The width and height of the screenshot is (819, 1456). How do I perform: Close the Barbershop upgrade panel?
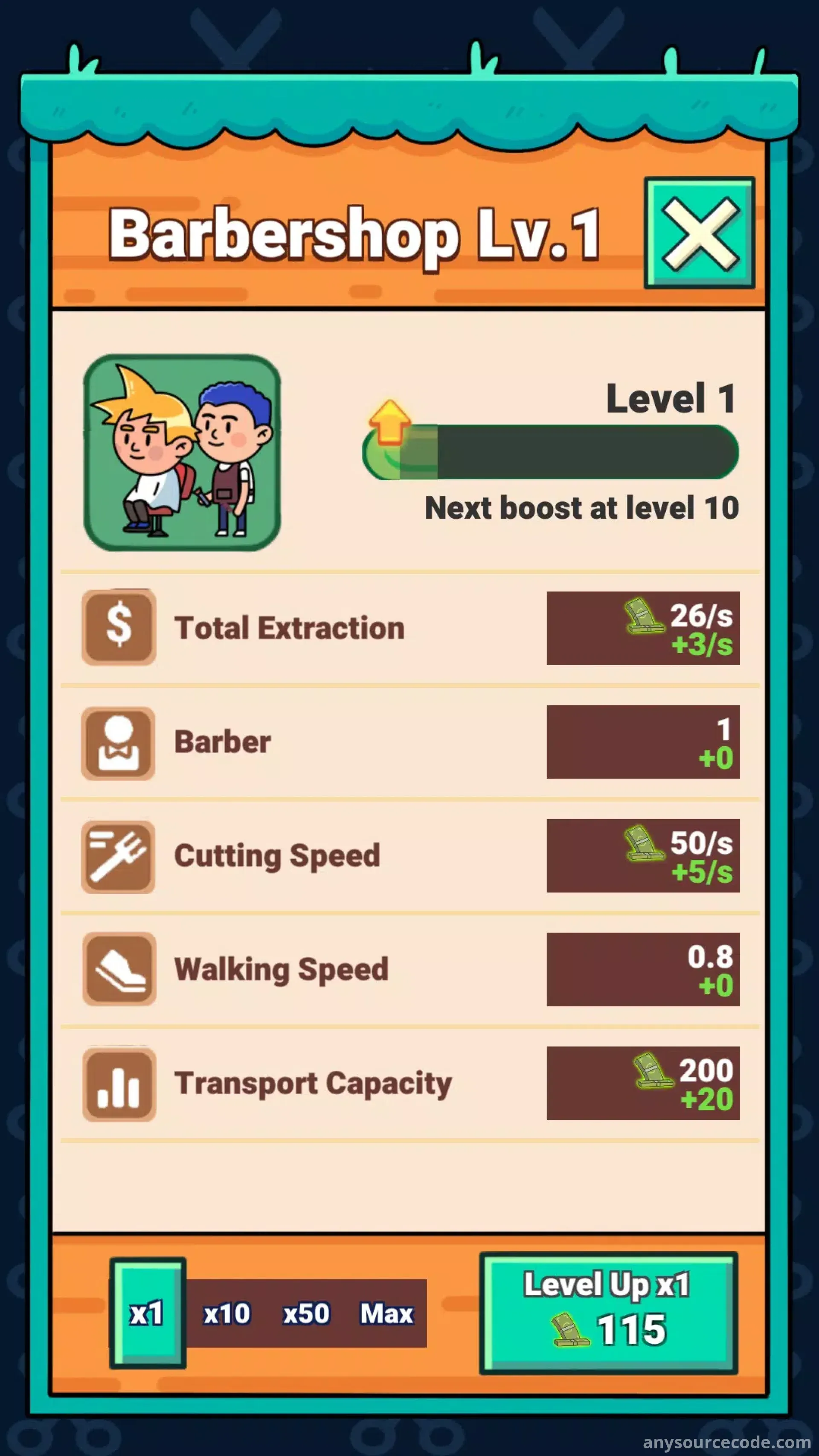point(699,233)
